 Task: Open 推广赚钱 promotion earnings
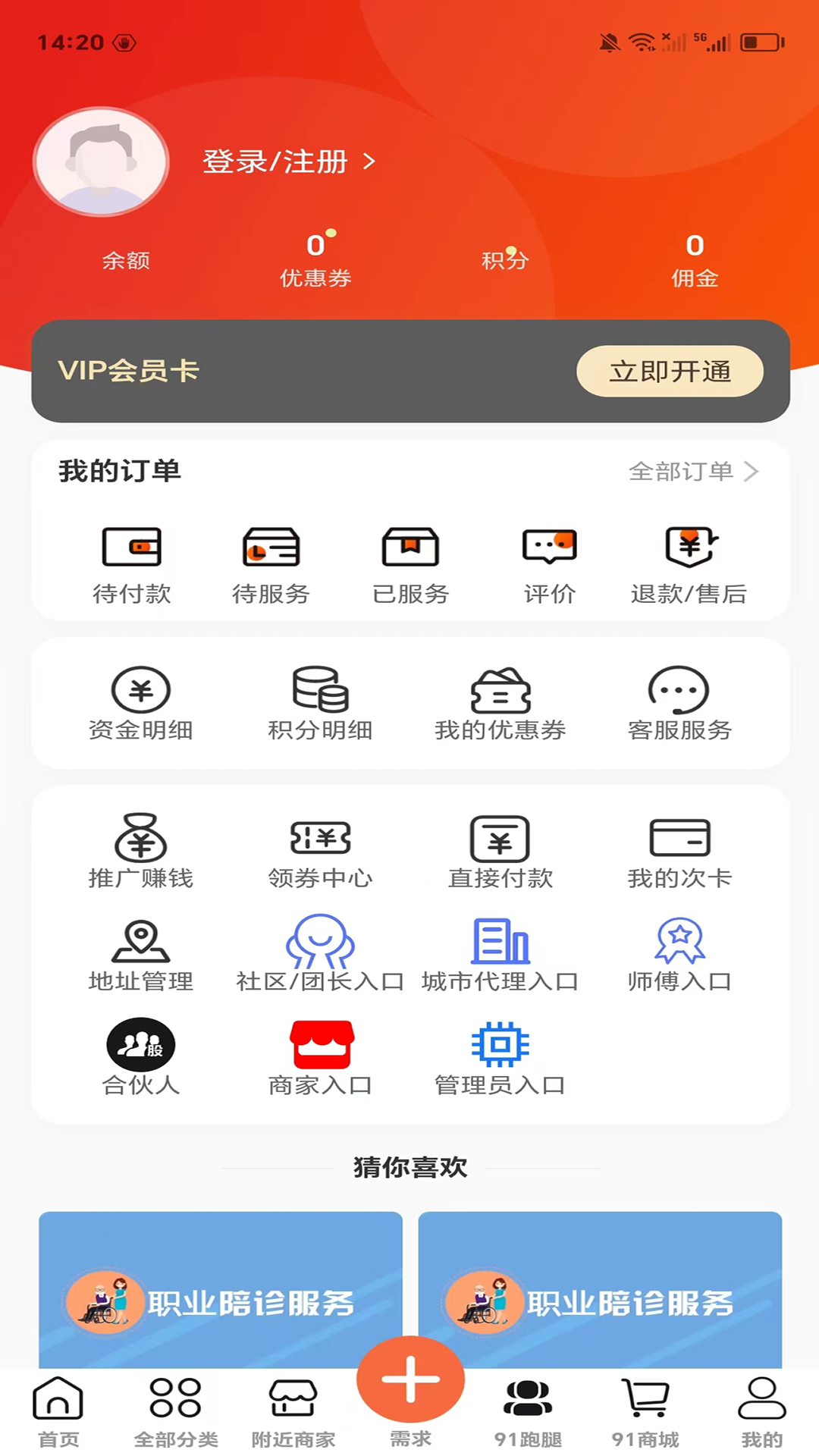click(141, 850)
